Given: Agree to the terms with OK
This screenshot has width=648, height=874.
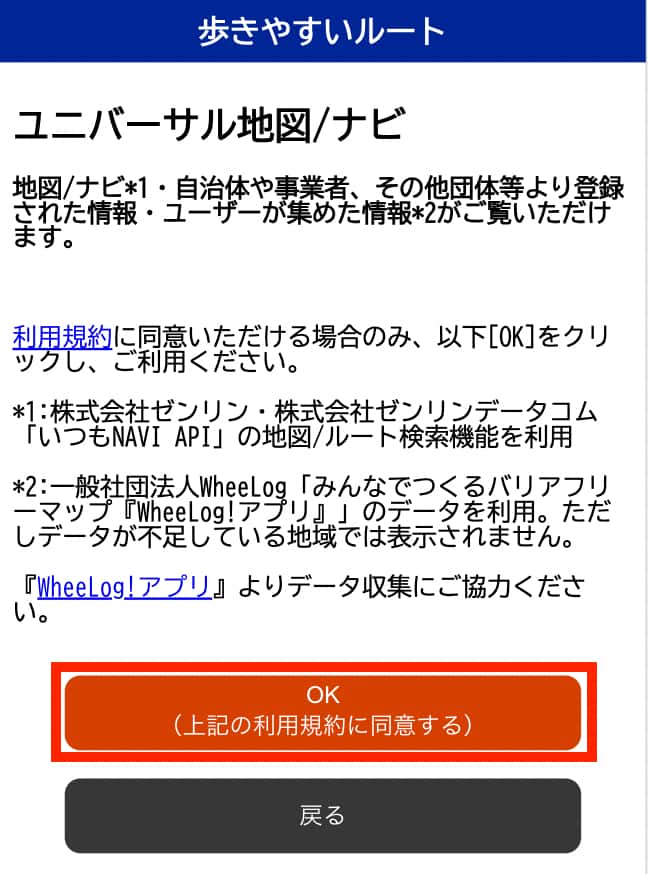Looking at the screenshot, I should click(x=322, y=711).
